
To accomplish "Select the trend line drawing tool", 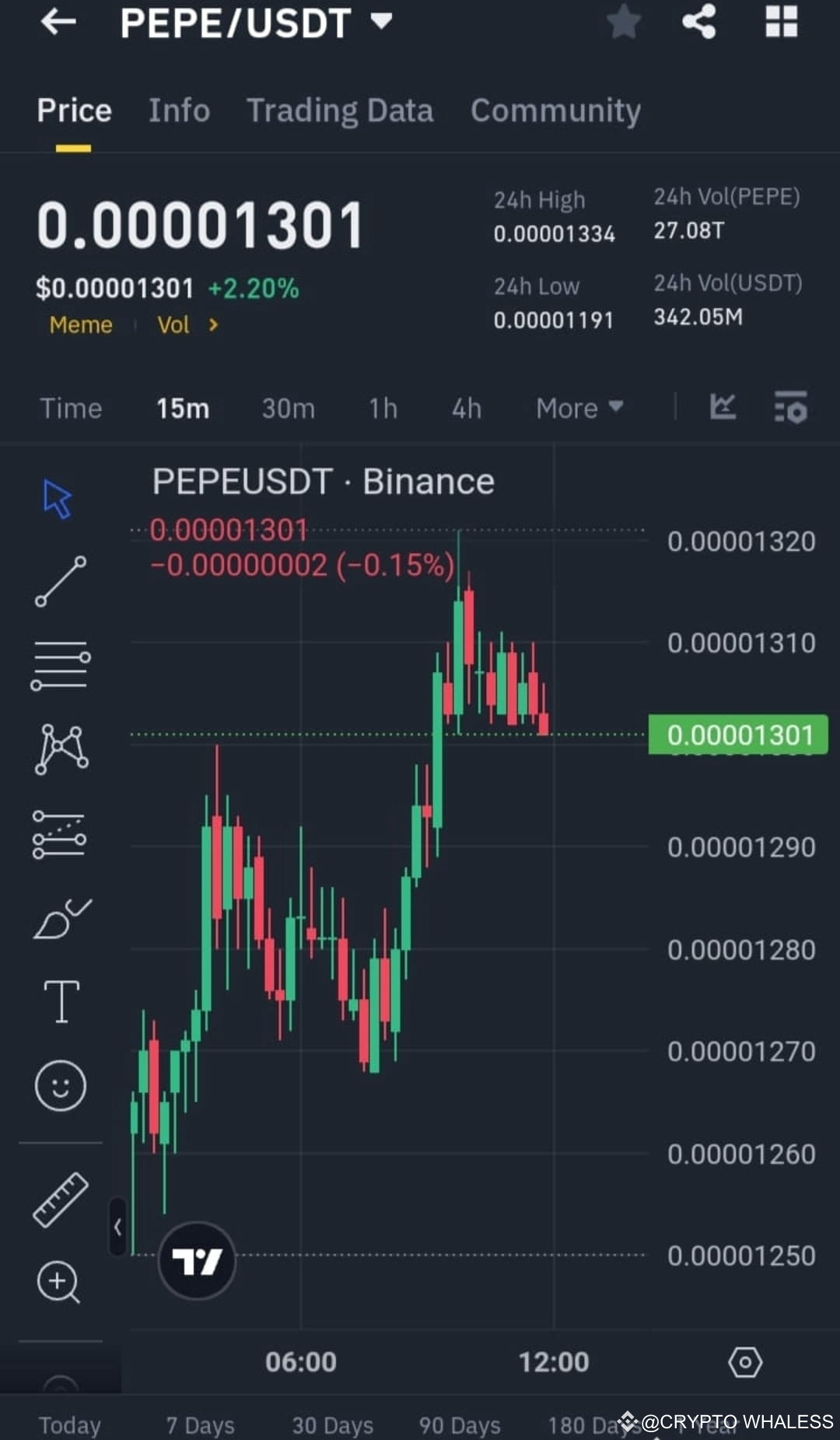I will coord(61,580).
